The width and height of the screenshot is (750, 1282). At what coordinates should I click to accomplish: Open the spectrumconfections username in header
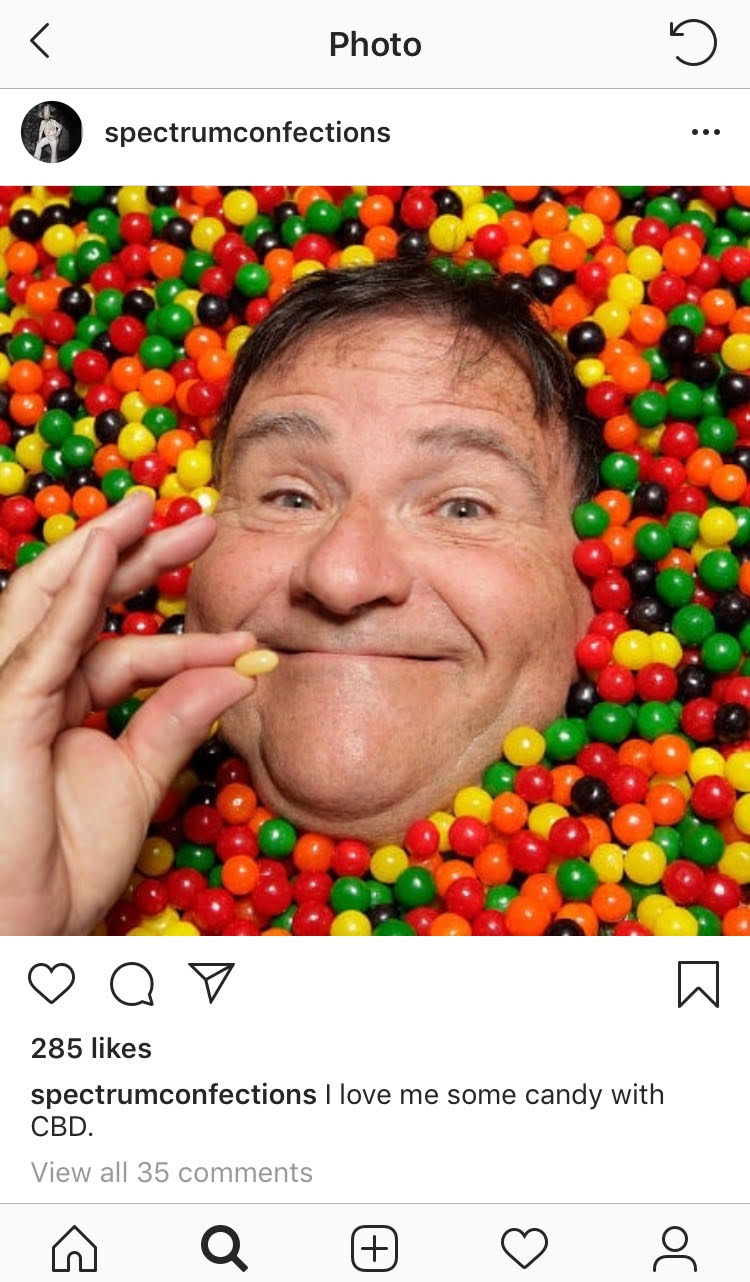247,132
